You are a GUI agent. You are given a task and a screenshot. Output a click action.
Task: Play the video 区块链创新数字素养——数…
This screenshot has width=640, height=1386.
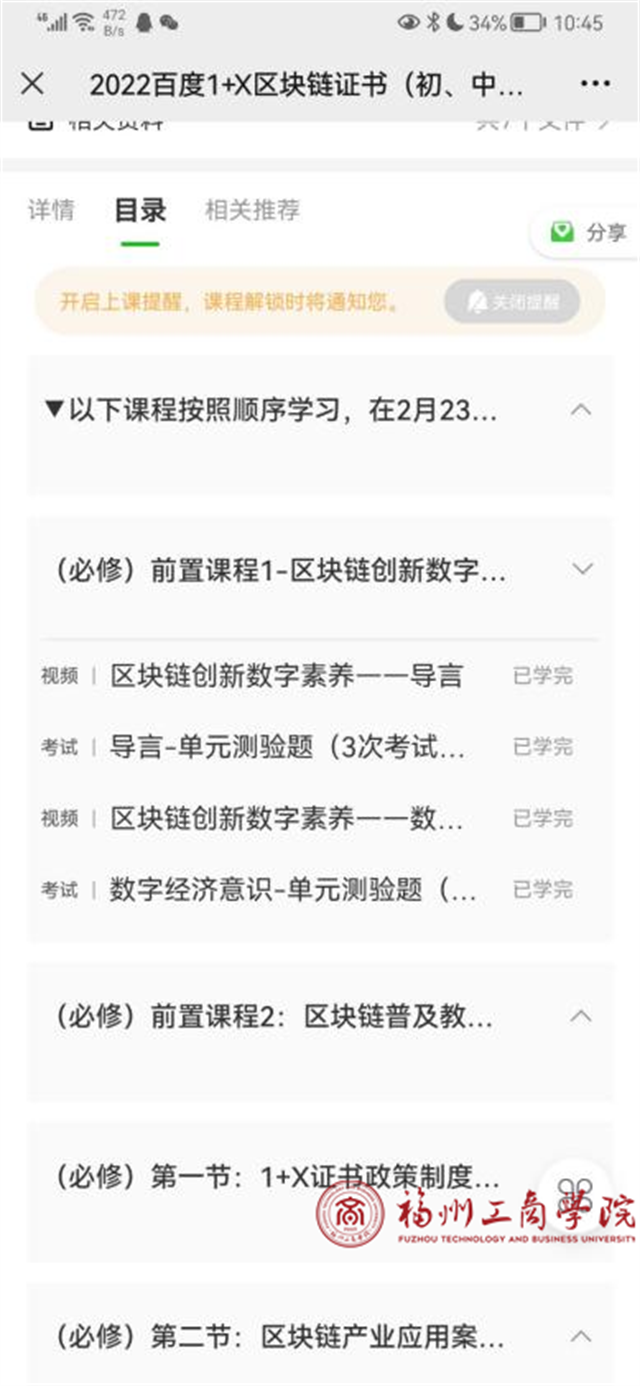click(287, 819)
